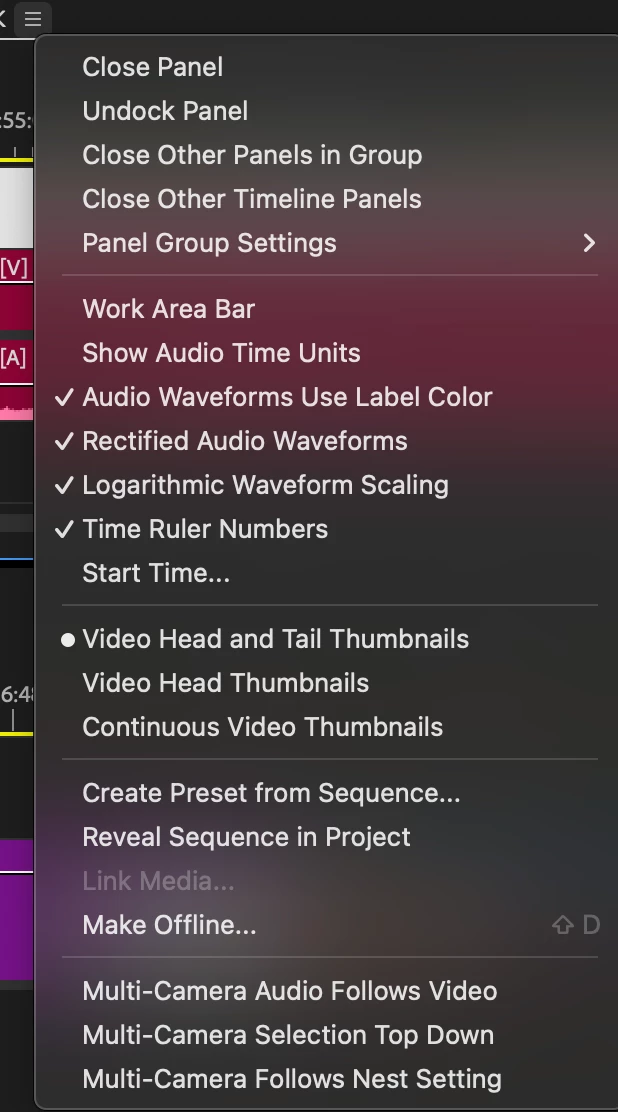Viewport: 618px width, 1112px height.
Task: Select Close Panel from the menu
Action: click(x=153, y=67)
